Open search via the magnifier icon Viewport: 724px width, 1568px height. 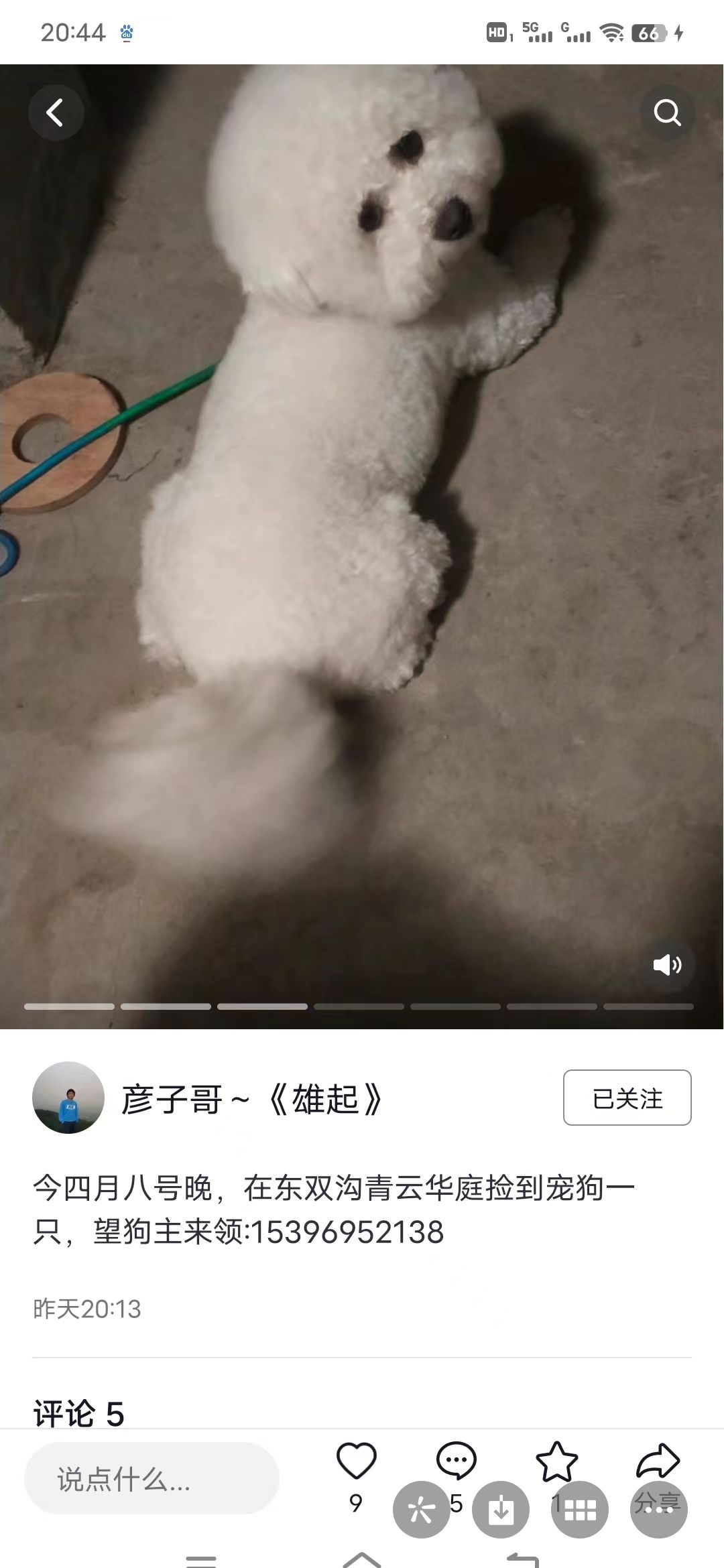667,113
